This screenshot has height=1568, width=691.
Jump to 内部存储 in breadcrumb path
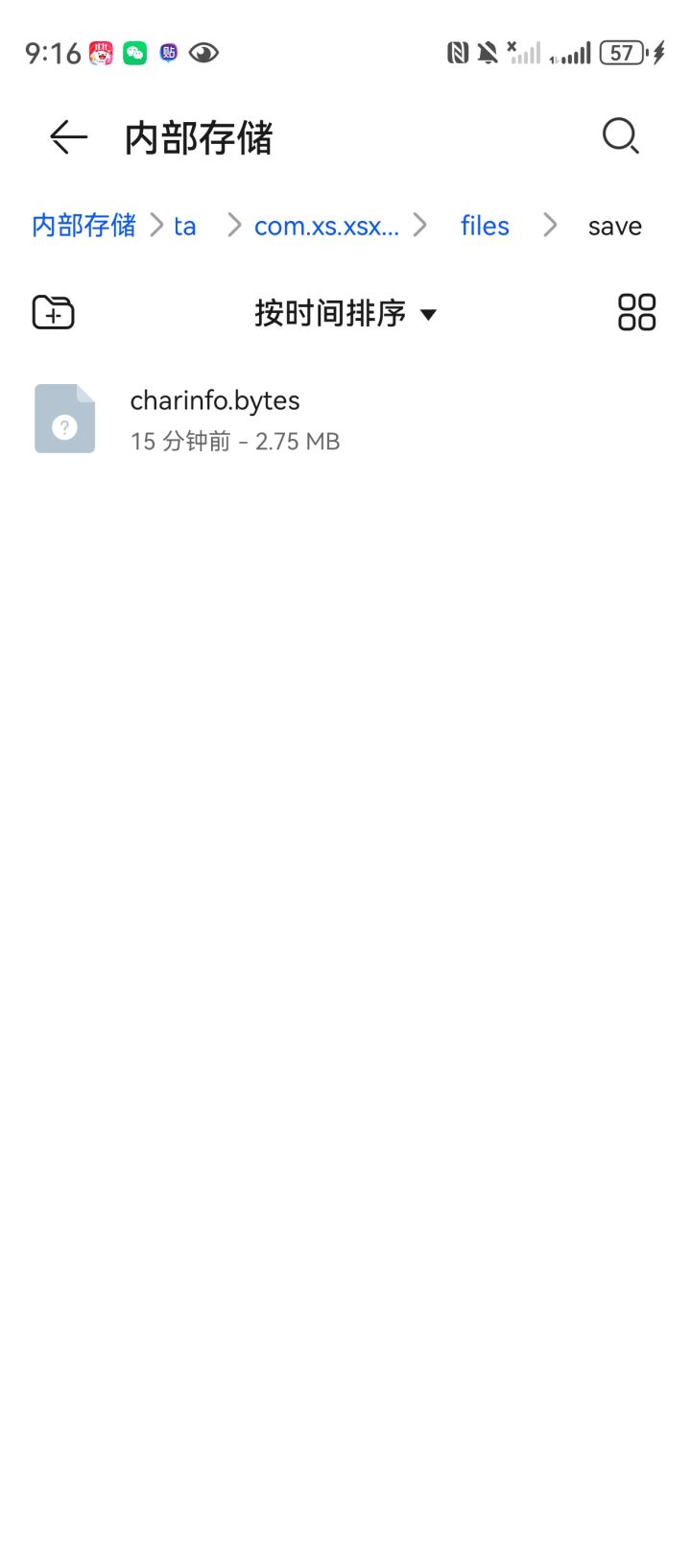coord(83,226)
